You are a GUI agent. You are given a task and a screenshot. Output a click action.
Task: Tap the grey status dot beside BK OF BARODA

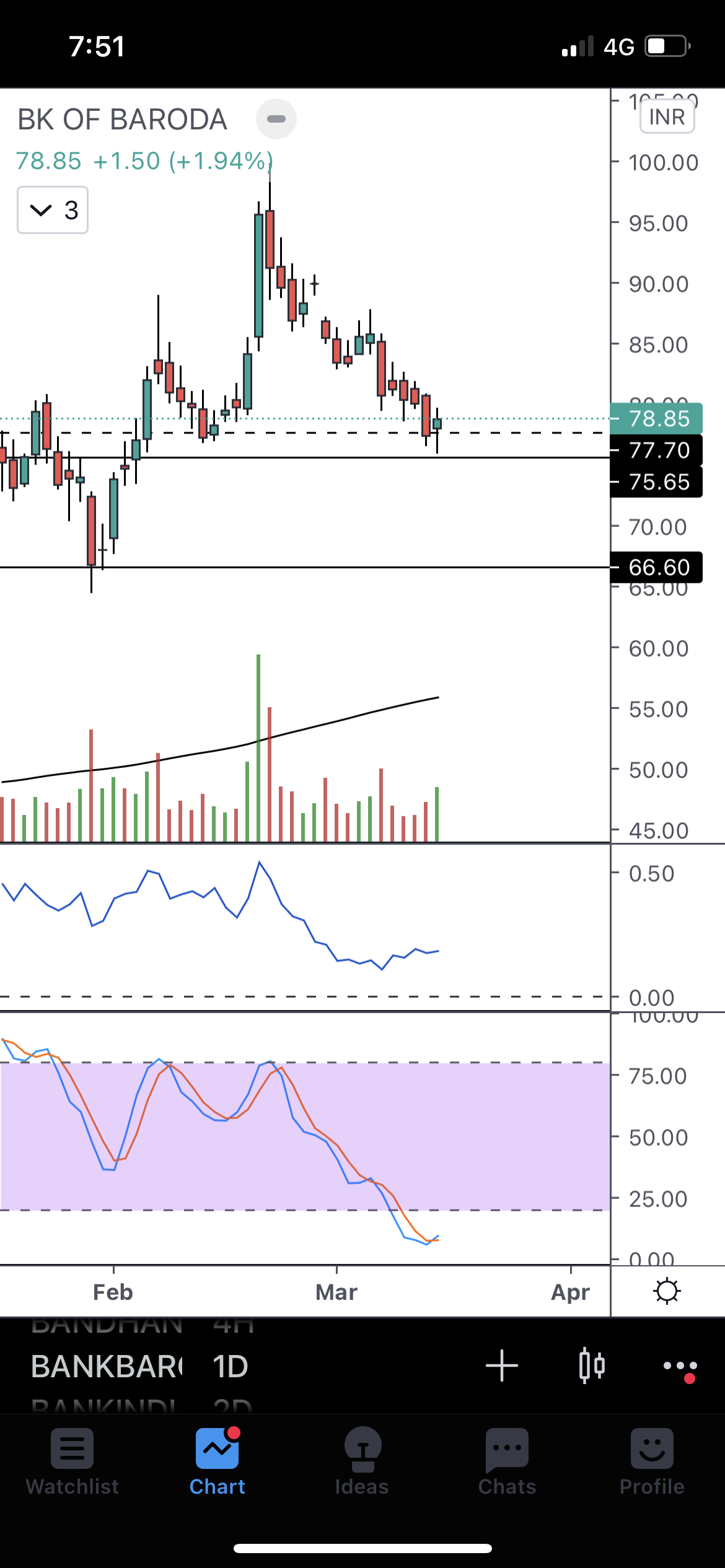tap(276, 119)
